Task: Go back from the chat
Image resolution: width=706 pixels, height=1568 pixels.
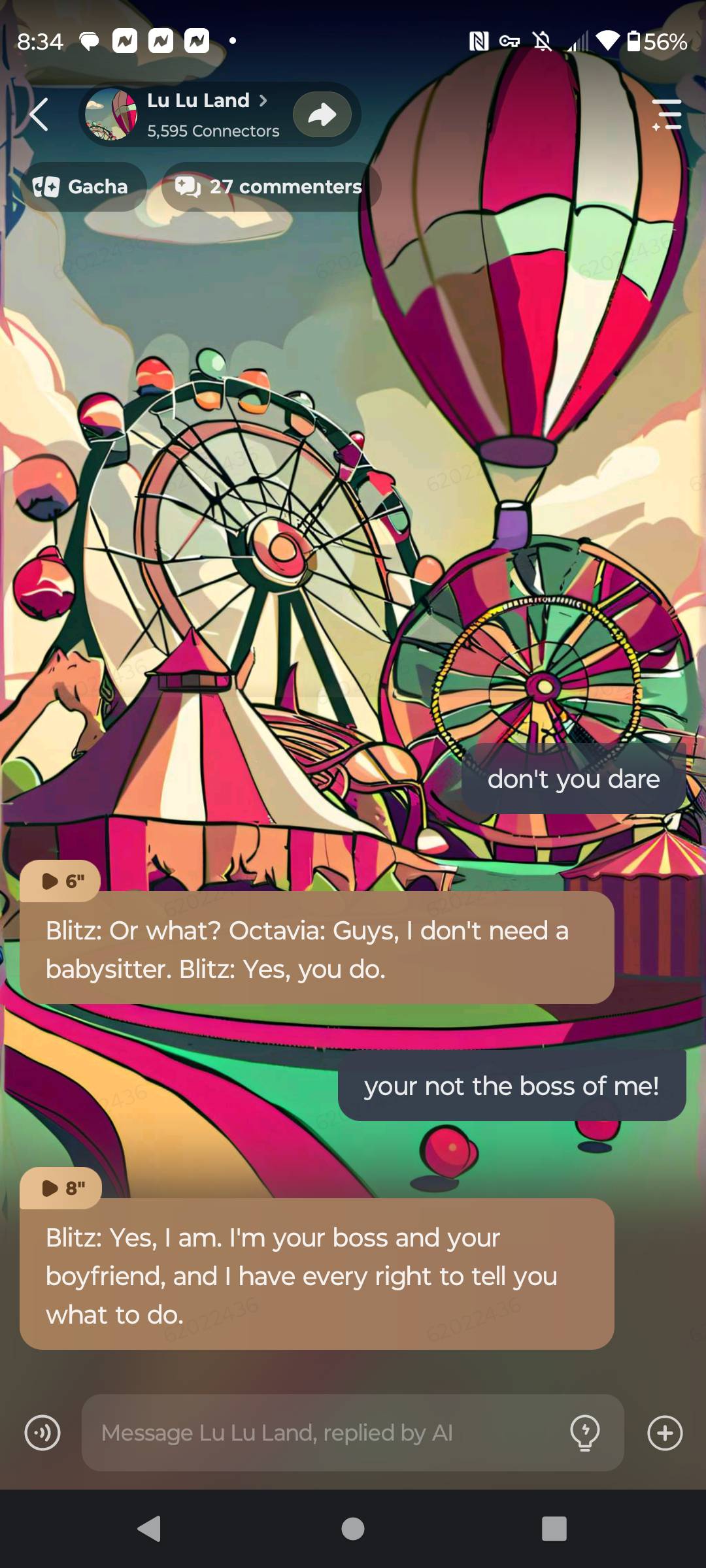Action: pyautogui.click(x=39, y=114)
